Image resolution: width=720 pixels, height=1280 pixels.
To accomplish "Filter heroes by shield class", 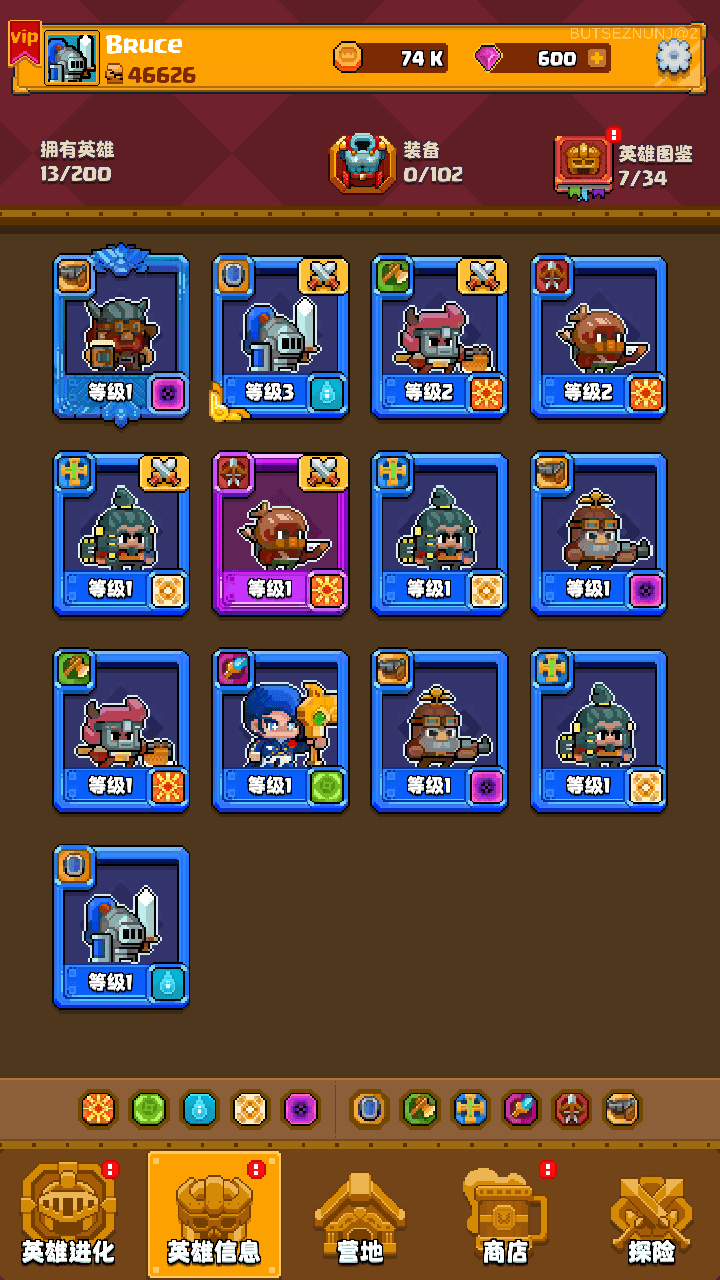I will 369,1109.
